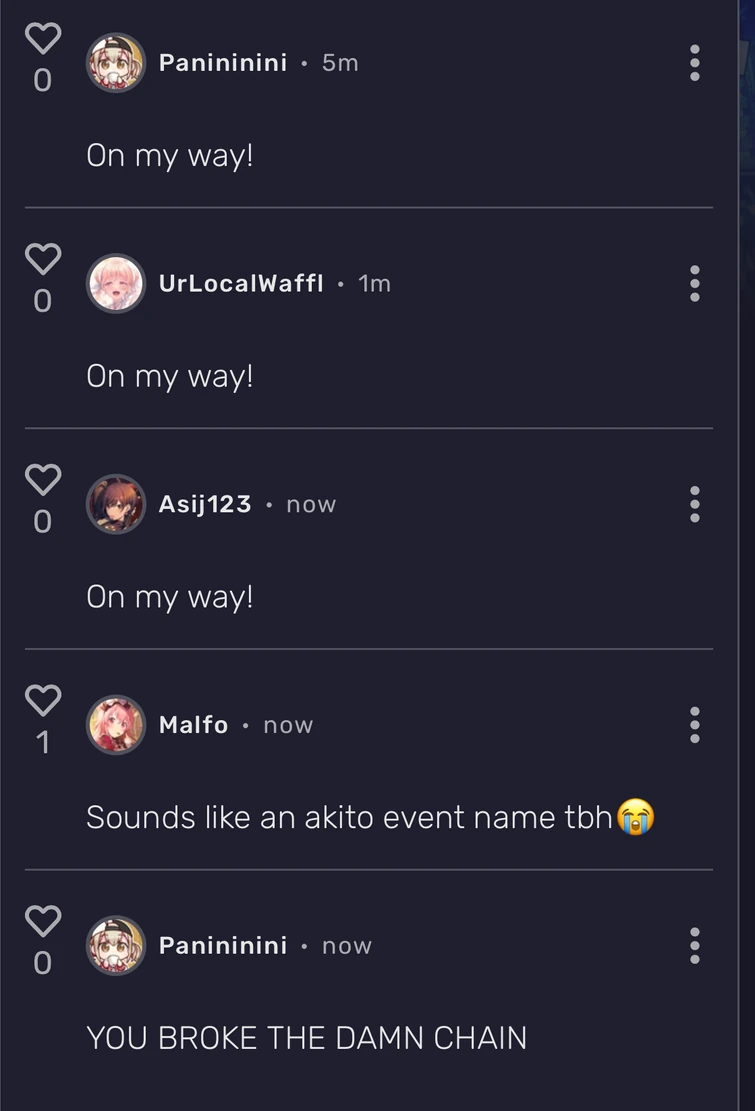
Task: Open more options for Asij123's comment
Action: pyautogui.click(x=694, y=504)
